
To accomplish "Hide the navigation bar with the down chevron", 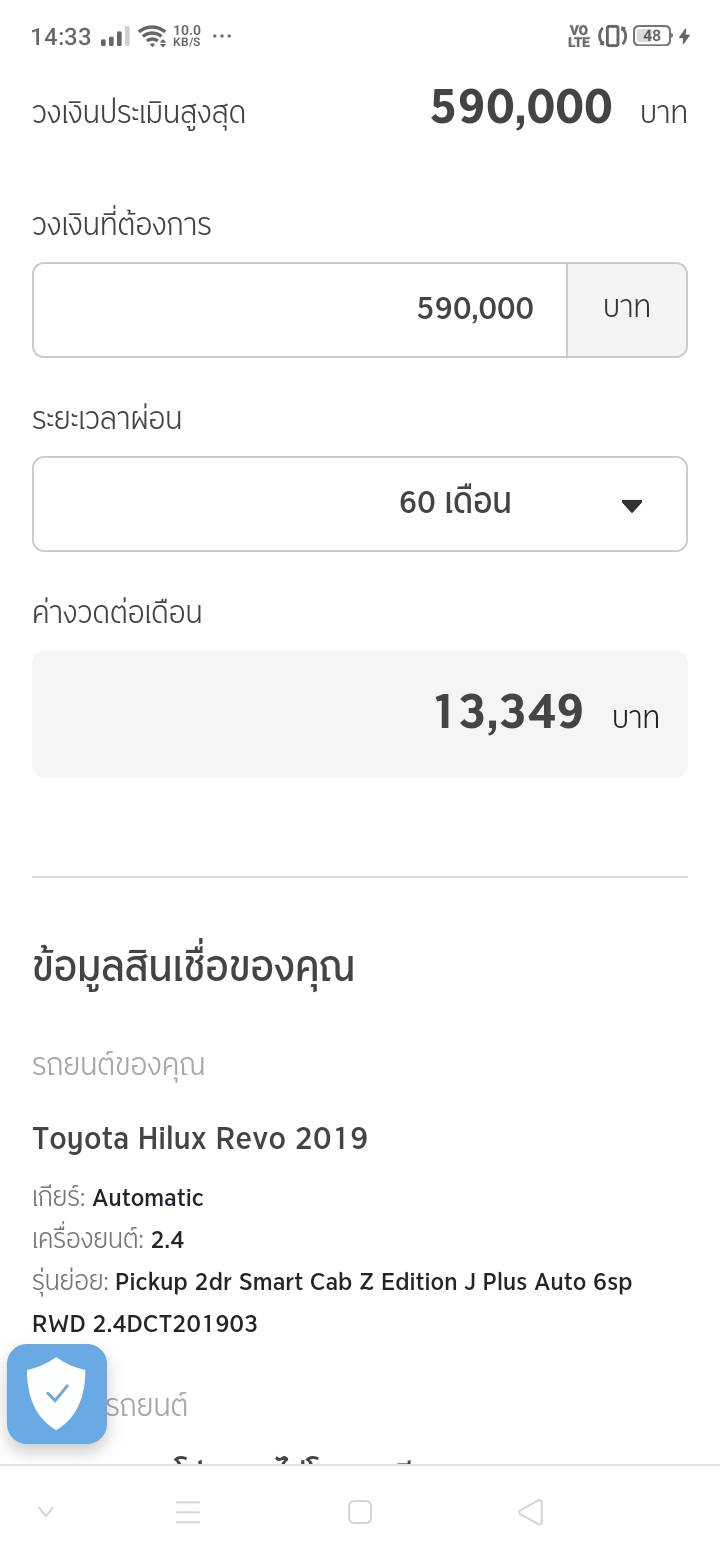I will [x=46, y=1512].
